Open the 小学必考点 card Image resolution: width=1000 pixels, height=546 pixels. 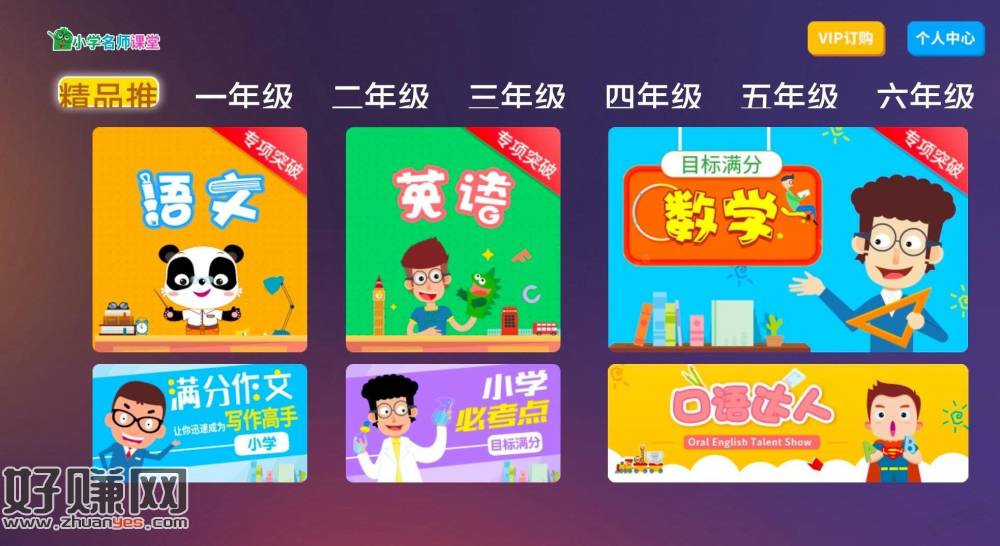[x=453, y=423]
